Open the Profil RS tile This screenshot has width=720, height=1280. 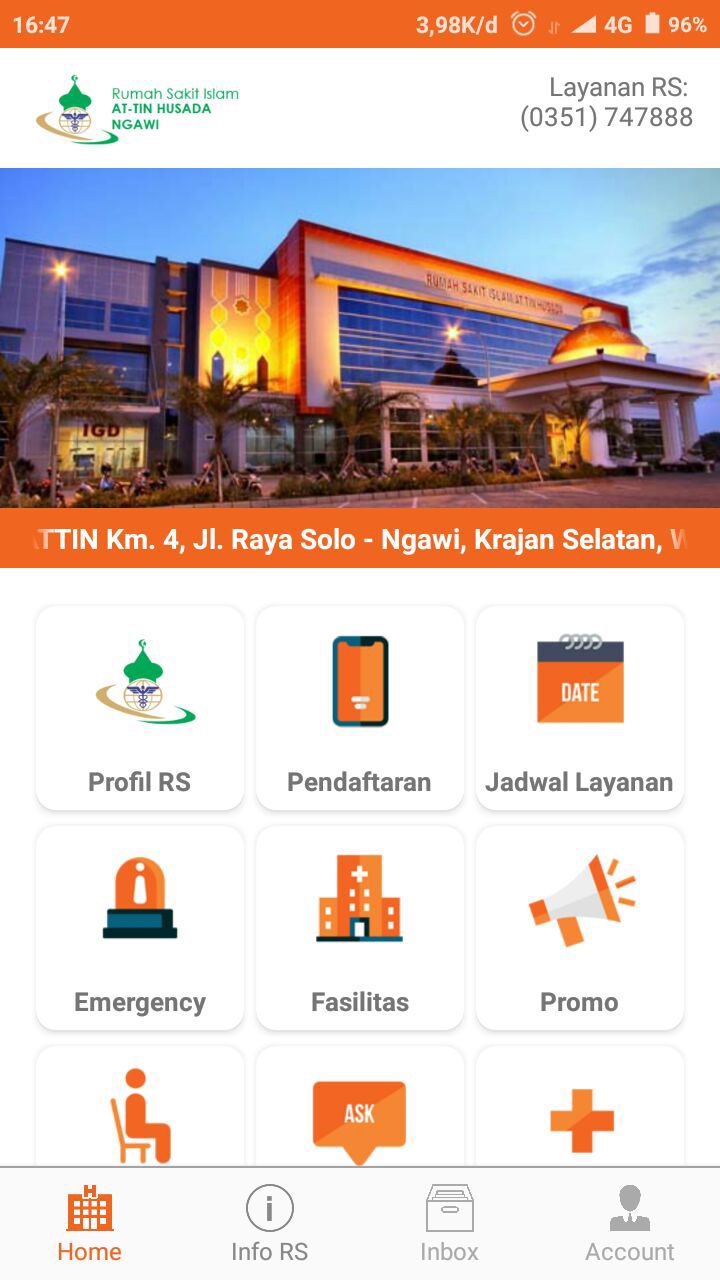(x=140, y=708)
